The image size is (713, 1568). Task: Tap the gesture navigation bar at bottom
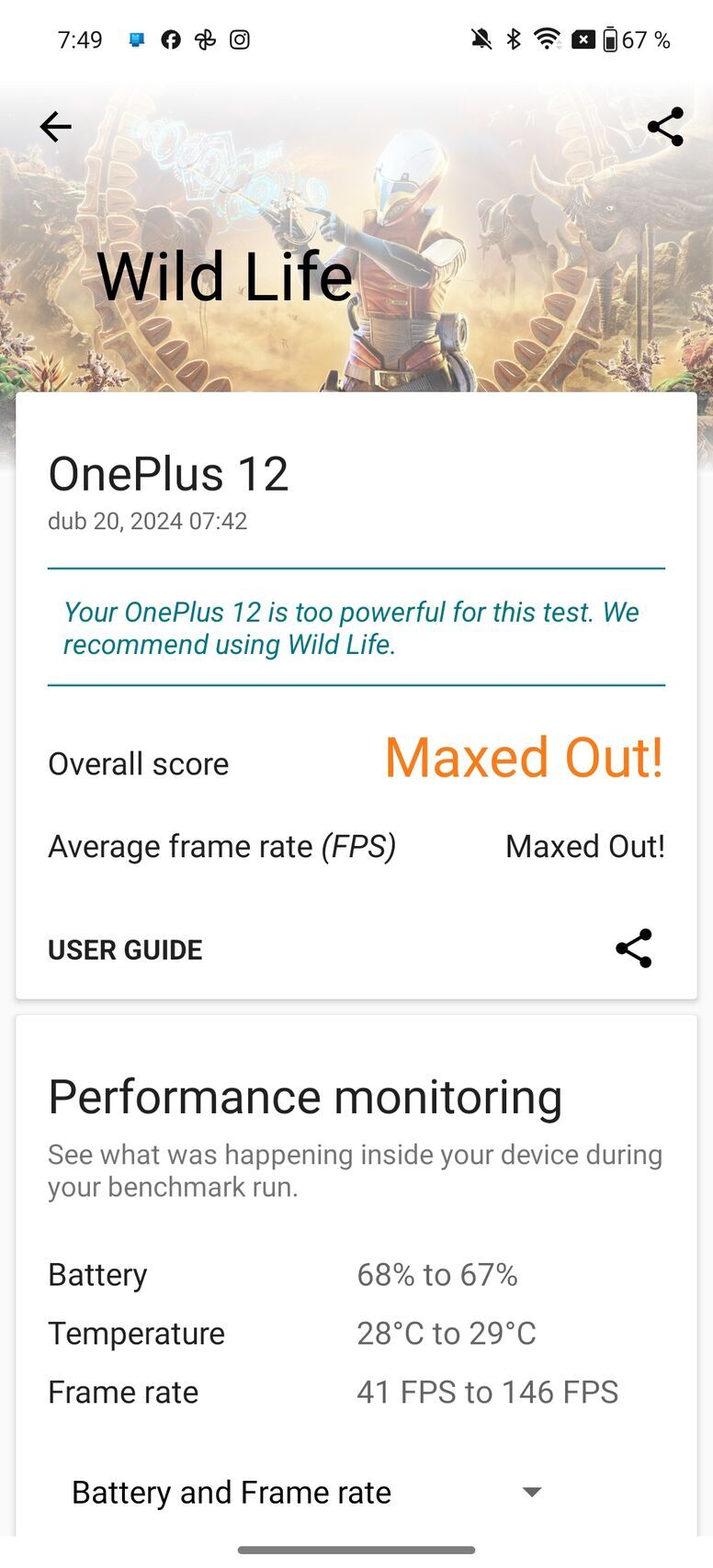pos(356,1551)
